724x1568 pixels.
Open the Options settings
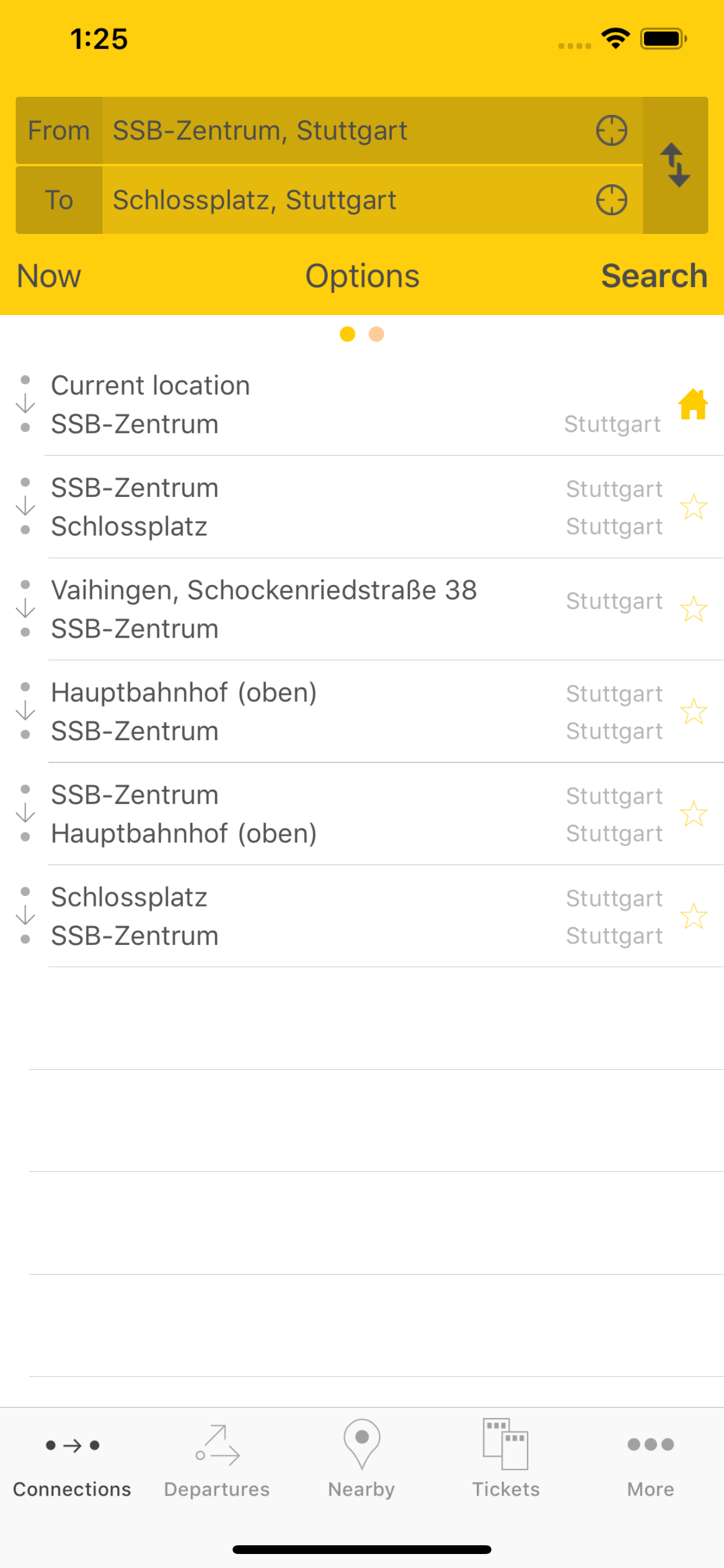pyautogui.click(x=361, y=275)
